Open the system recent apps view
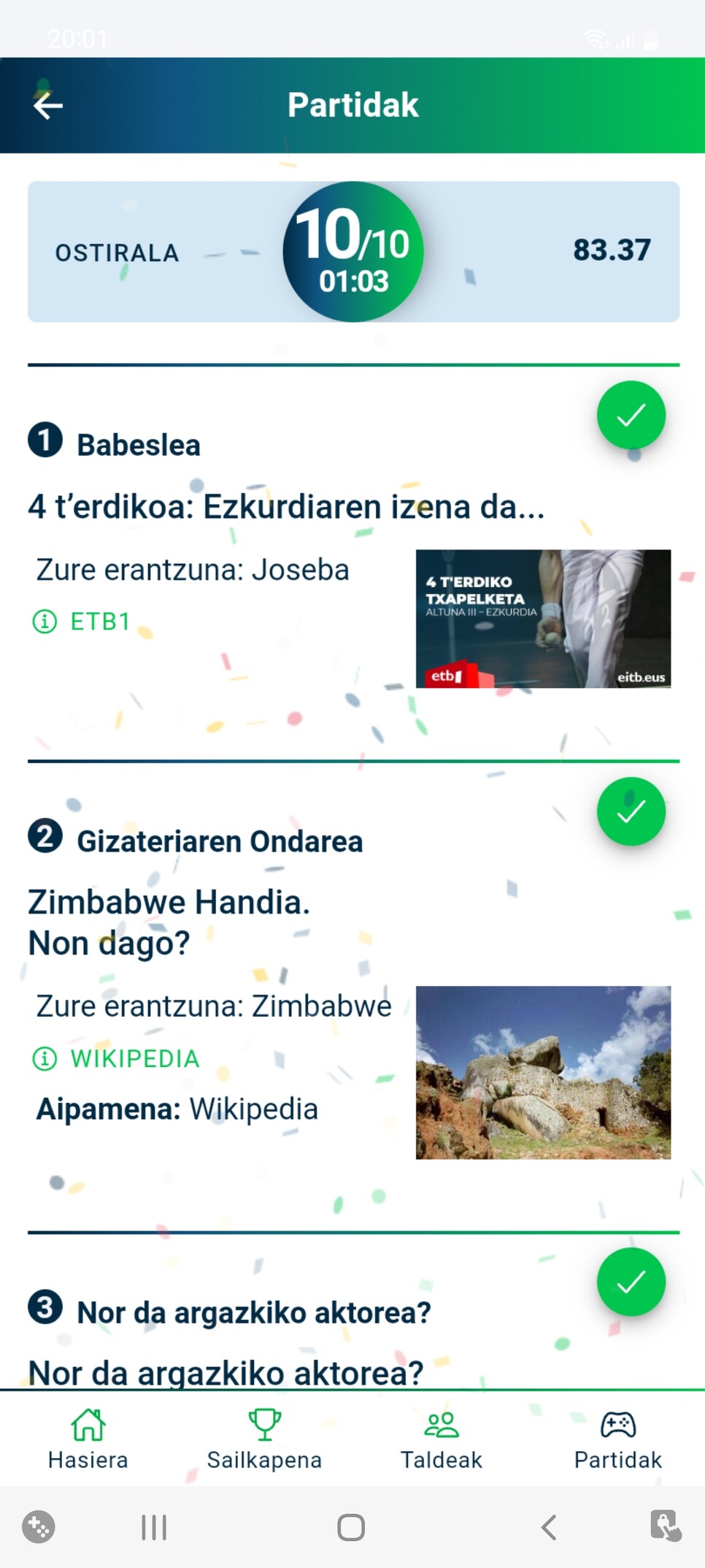This screenshot has width=705, height=1568. pos(154,1527)
